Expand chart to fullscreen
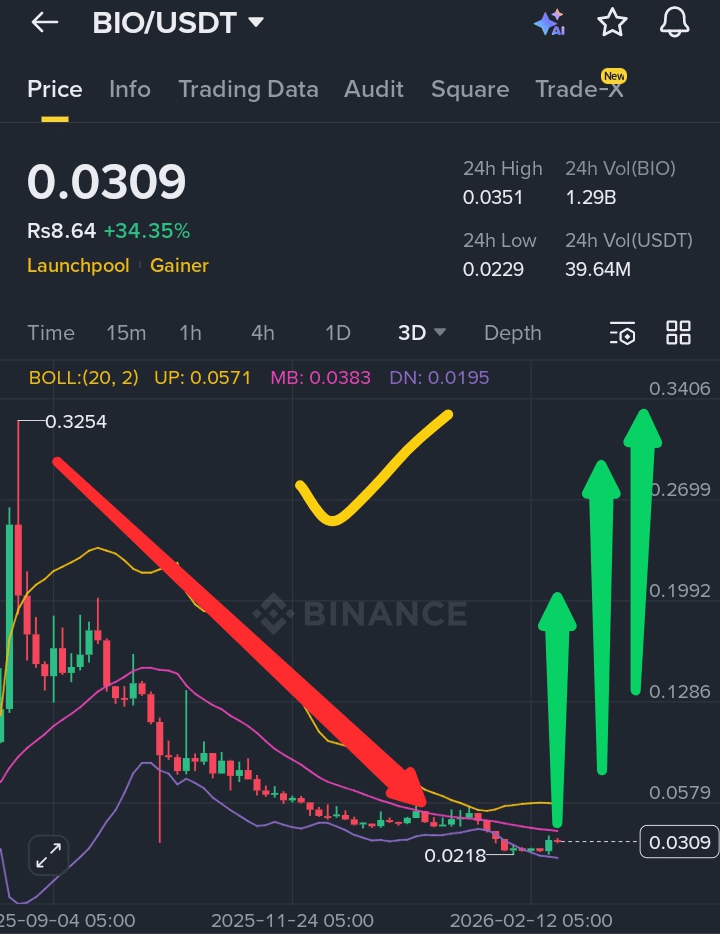 pos(47,855)
